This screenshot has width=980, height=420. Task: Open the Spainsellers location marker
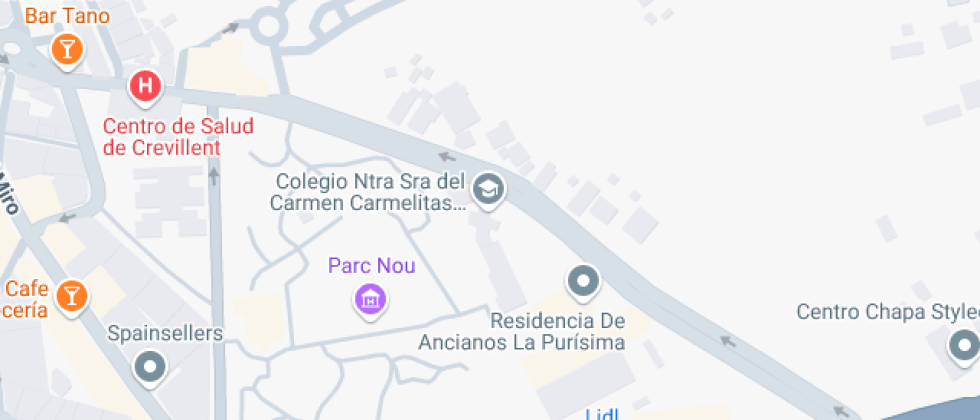pyautogui.click(x=151, y=367)
